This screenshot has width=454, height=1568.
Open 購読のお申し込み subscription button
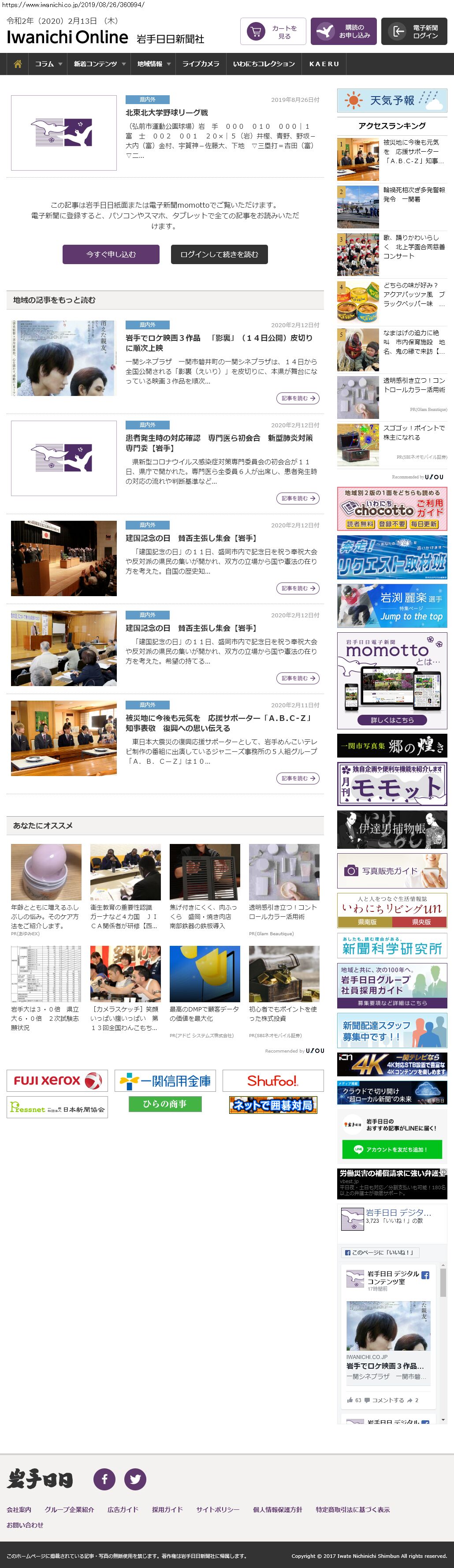[343, 32]
